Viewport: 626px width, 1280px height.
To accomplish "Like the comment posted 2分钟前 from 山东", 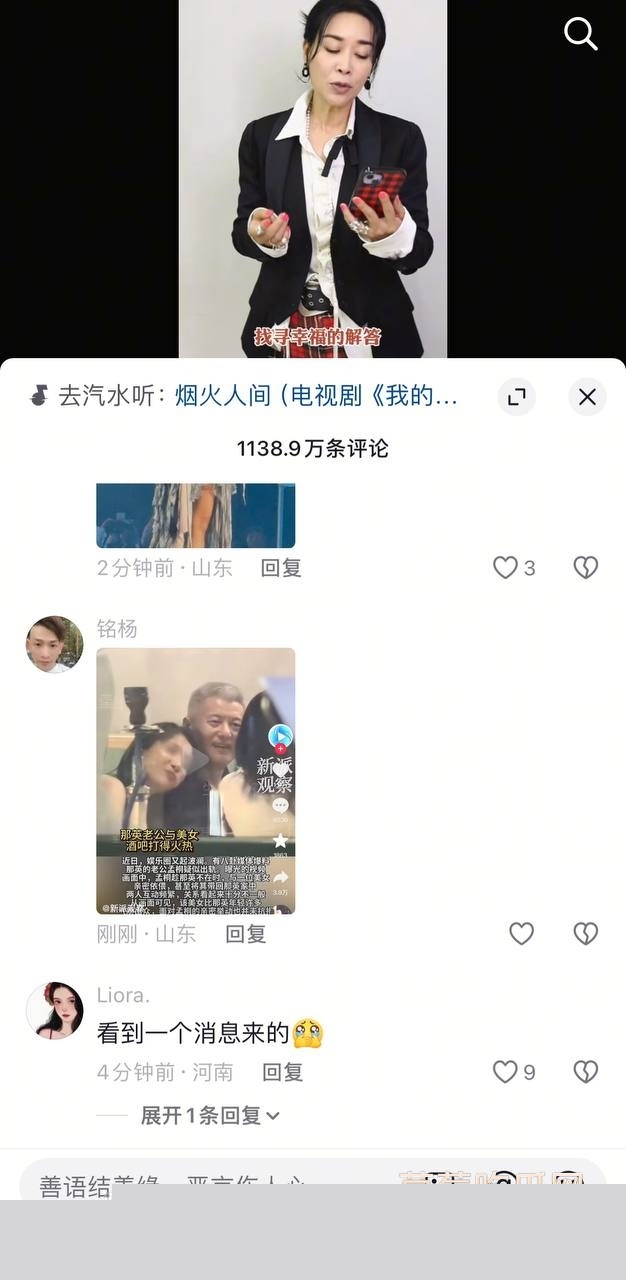I will tap(506, 568).
